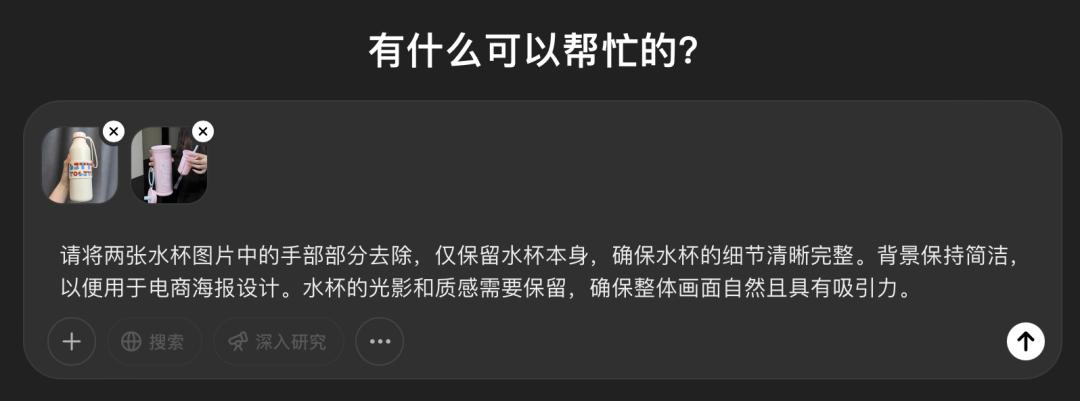Enable the 搜索 web search chip
This screenshot has width=1080, height=401.
pos(154,341)
